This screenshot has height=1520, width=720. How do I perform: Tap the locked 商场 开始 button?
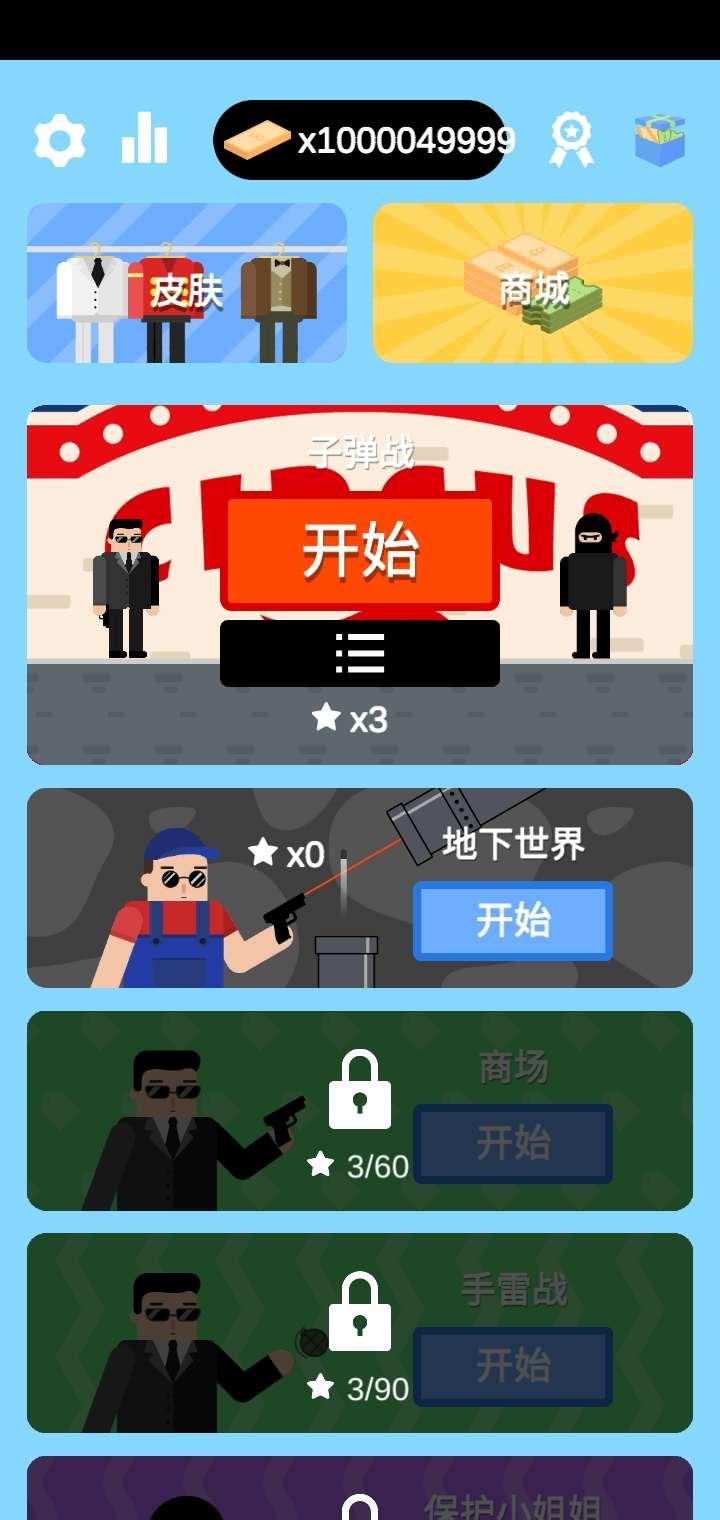click(x=513, y=1143)
